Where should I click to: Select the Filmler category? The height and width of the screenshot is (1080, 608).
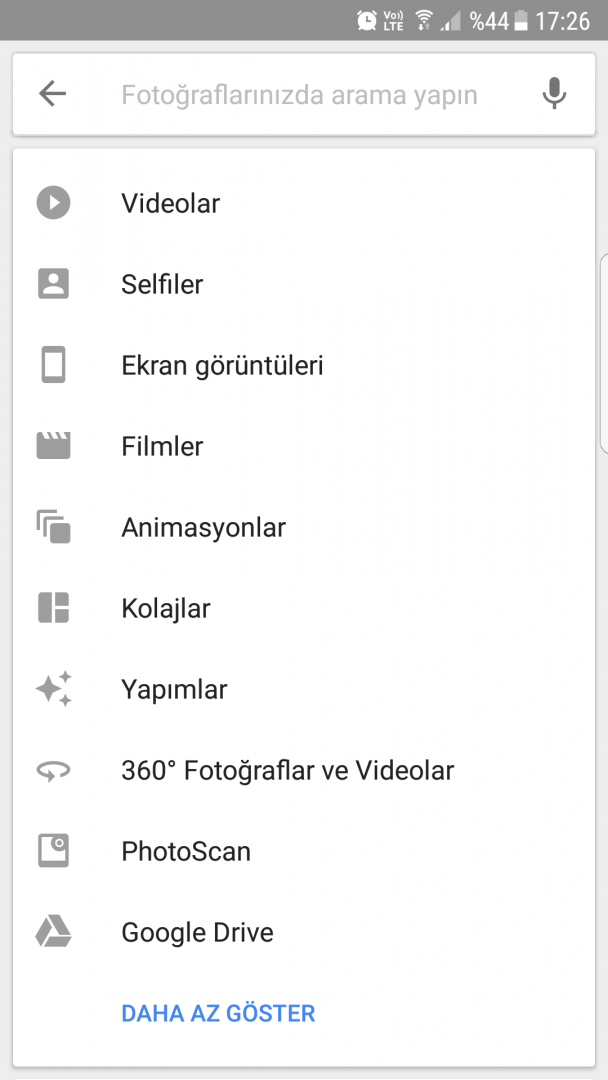162,447
